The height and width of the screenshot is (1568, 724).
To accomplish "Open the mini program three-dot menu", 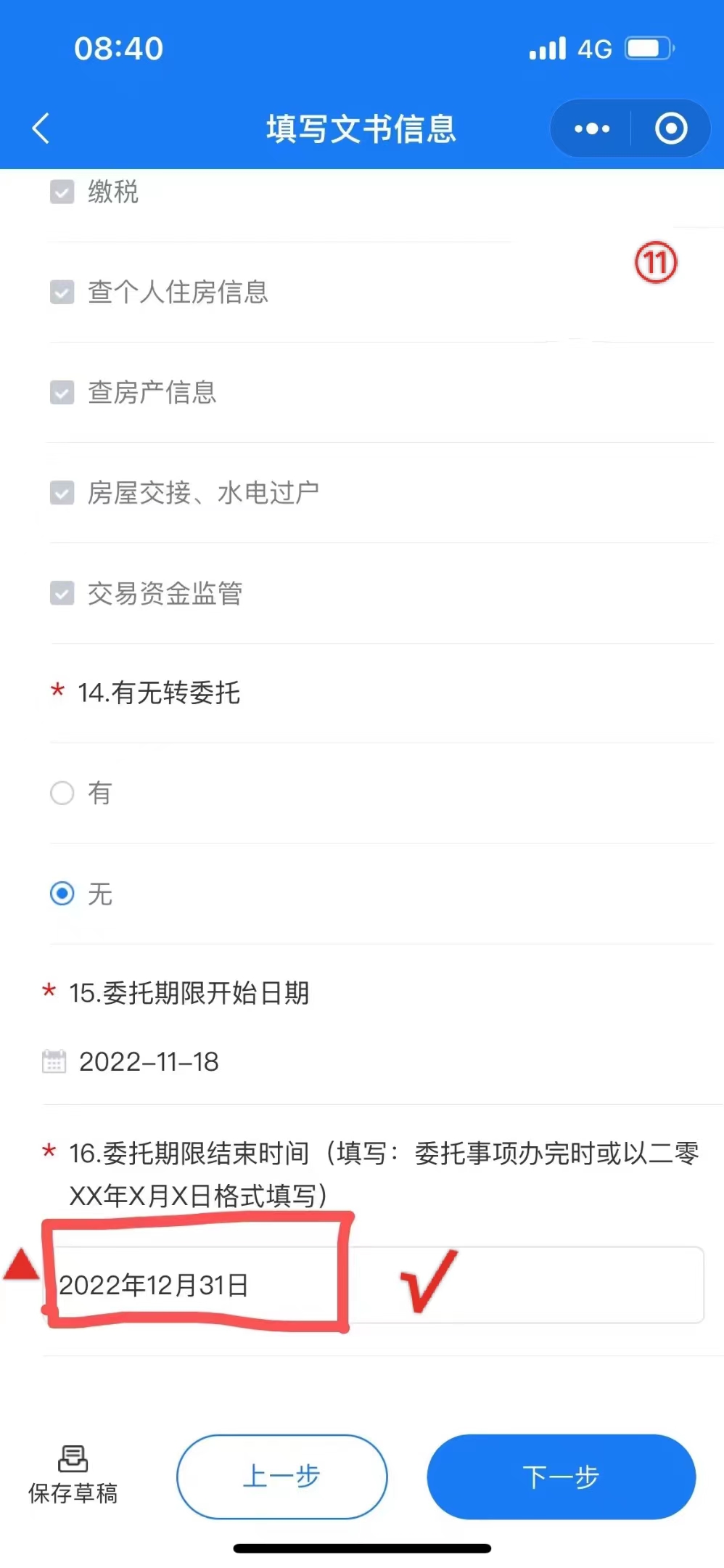I will (592, 129).
